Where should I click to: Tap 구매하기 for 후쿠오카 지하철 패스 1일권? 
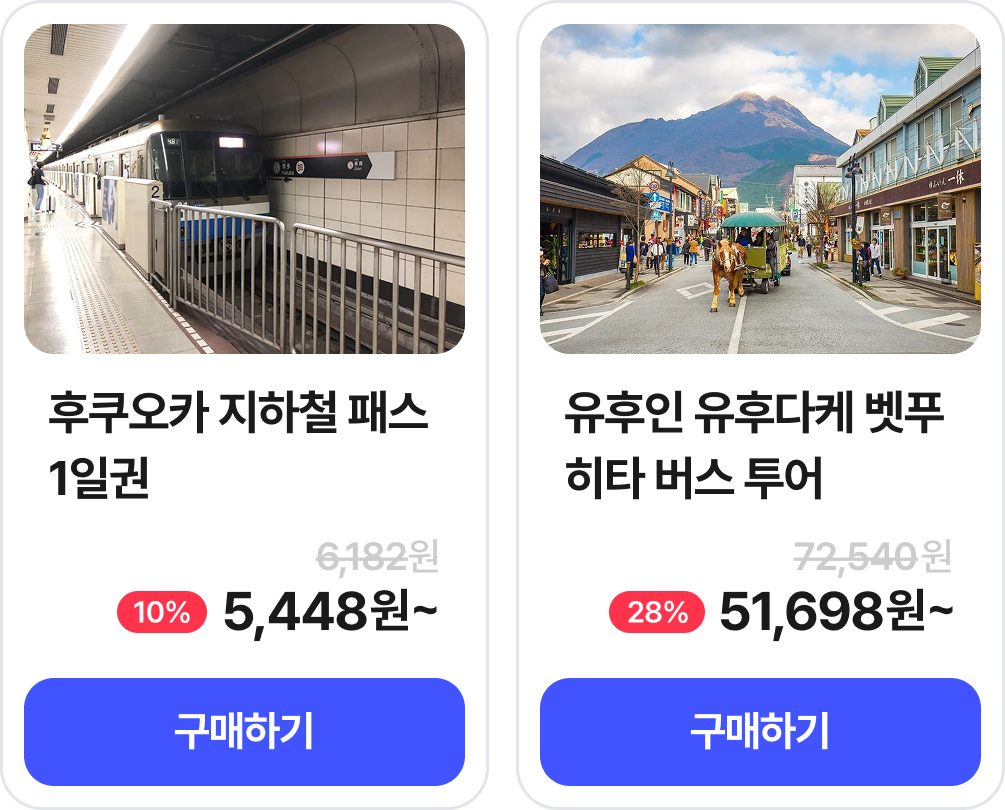point(244,732)
